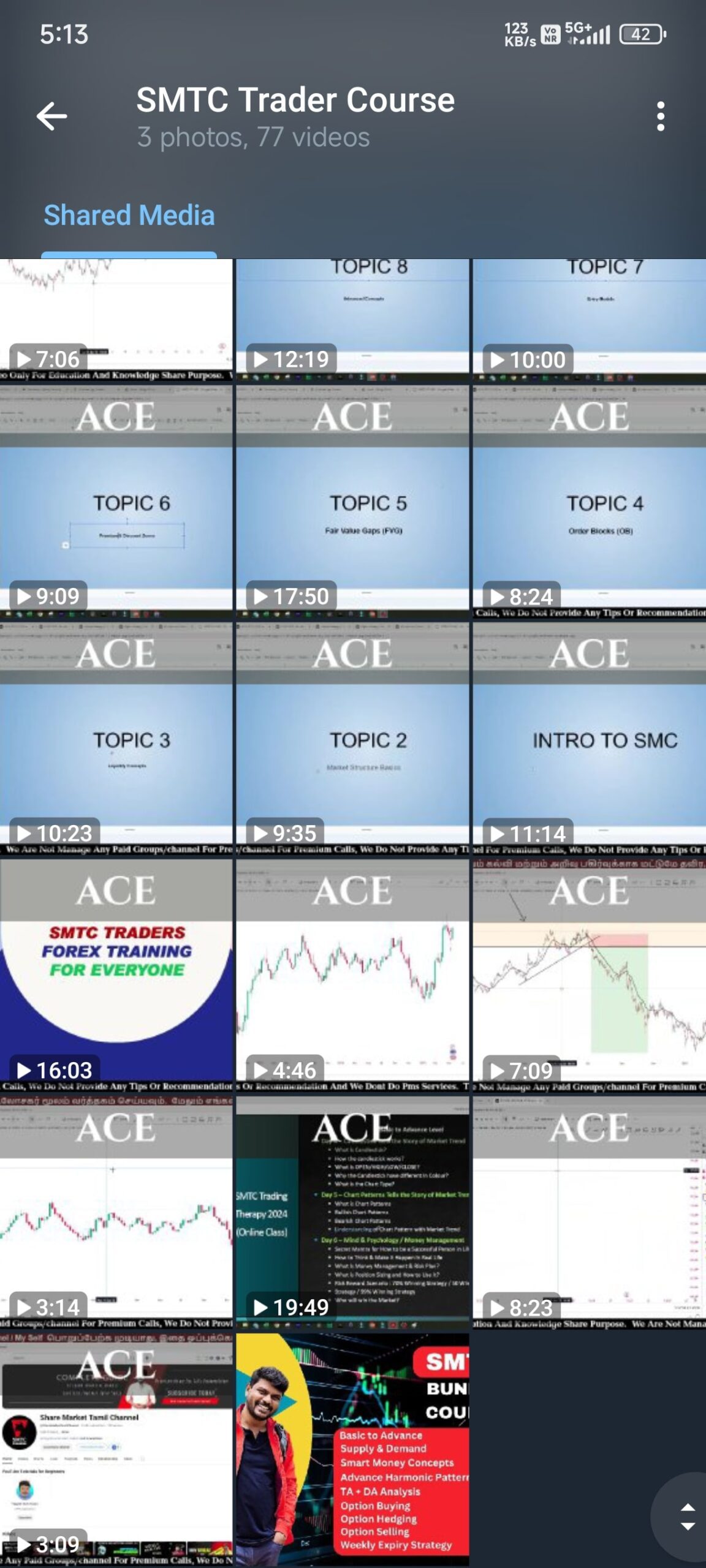Viewport: 706px width, 1568px height.
Task: Open Topic 4 Order Blocks video
Action: click(589, 502)
